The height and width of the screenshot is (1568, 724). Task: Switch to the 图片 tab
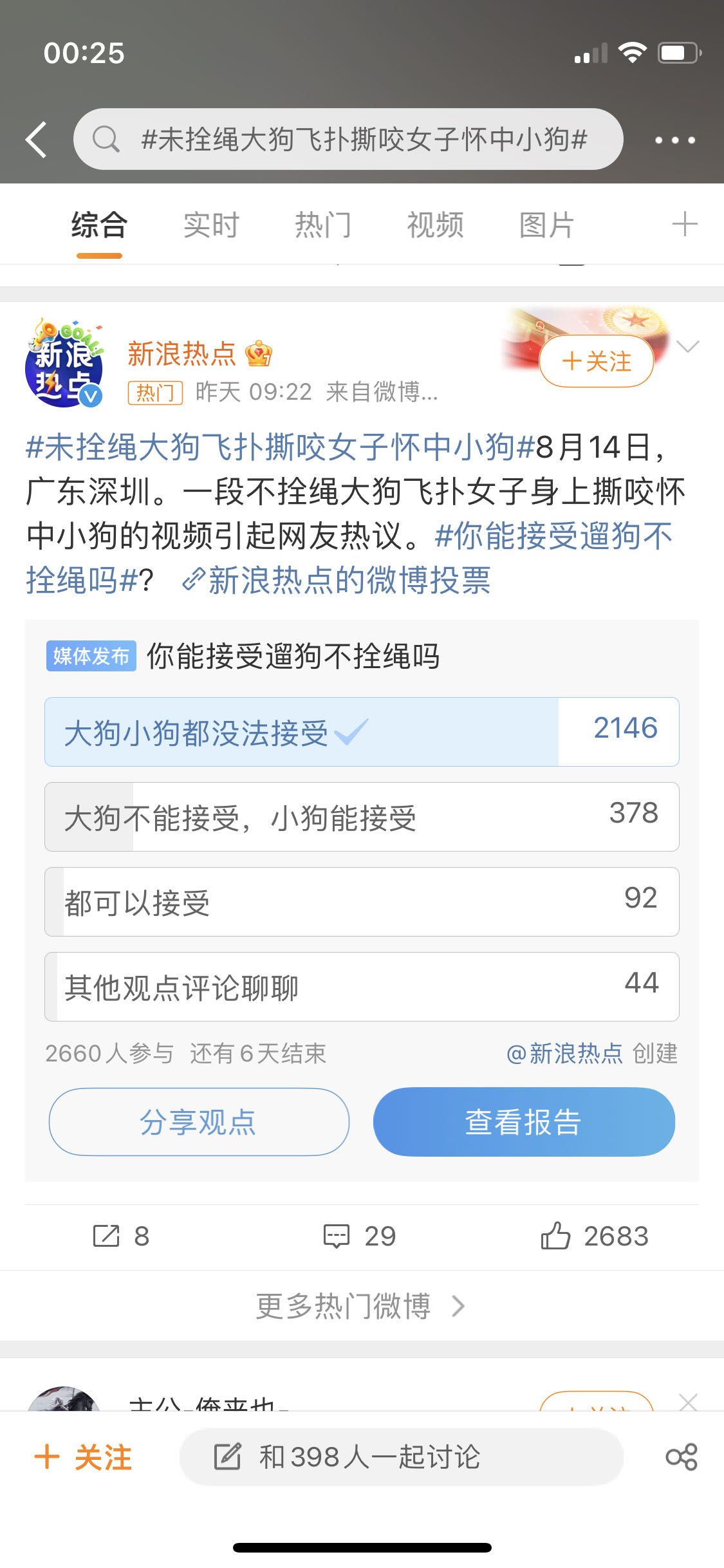pyautogui.click(x=546, y=225)
